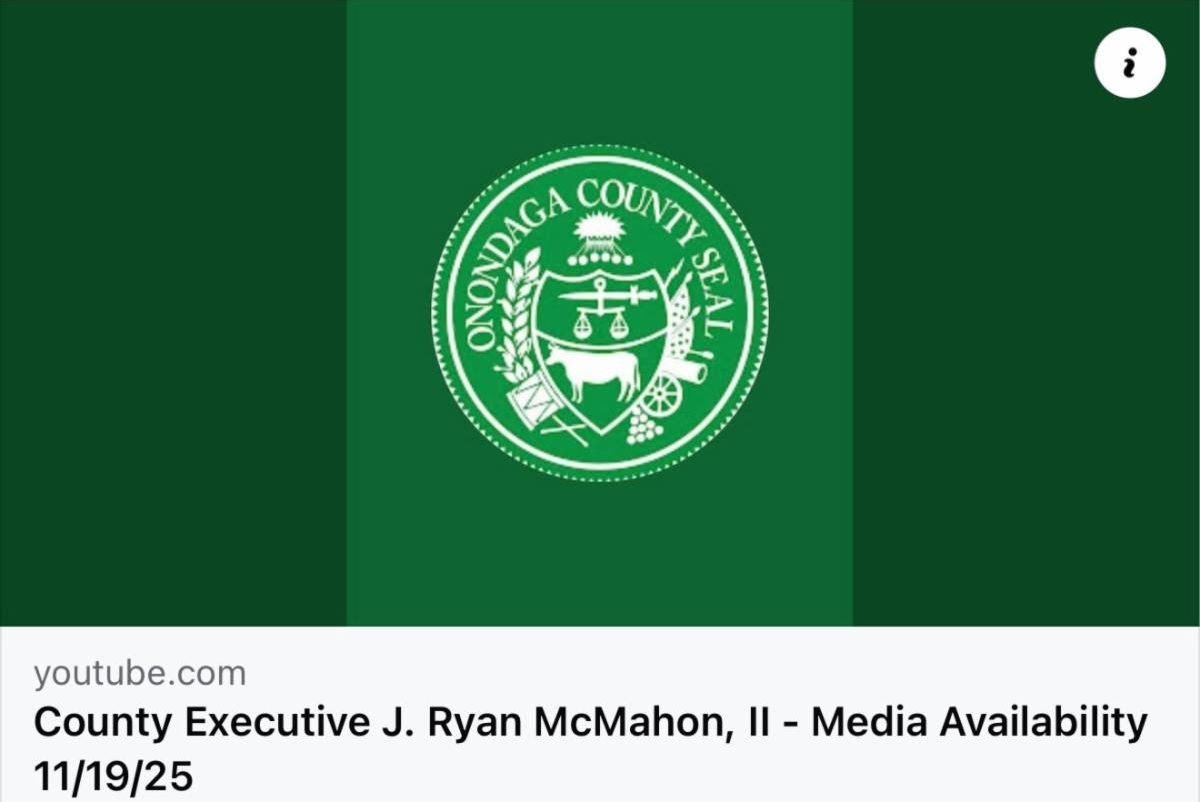Open the link info icon
The image size is (1200, 802).
click(x=1130, y=65)
